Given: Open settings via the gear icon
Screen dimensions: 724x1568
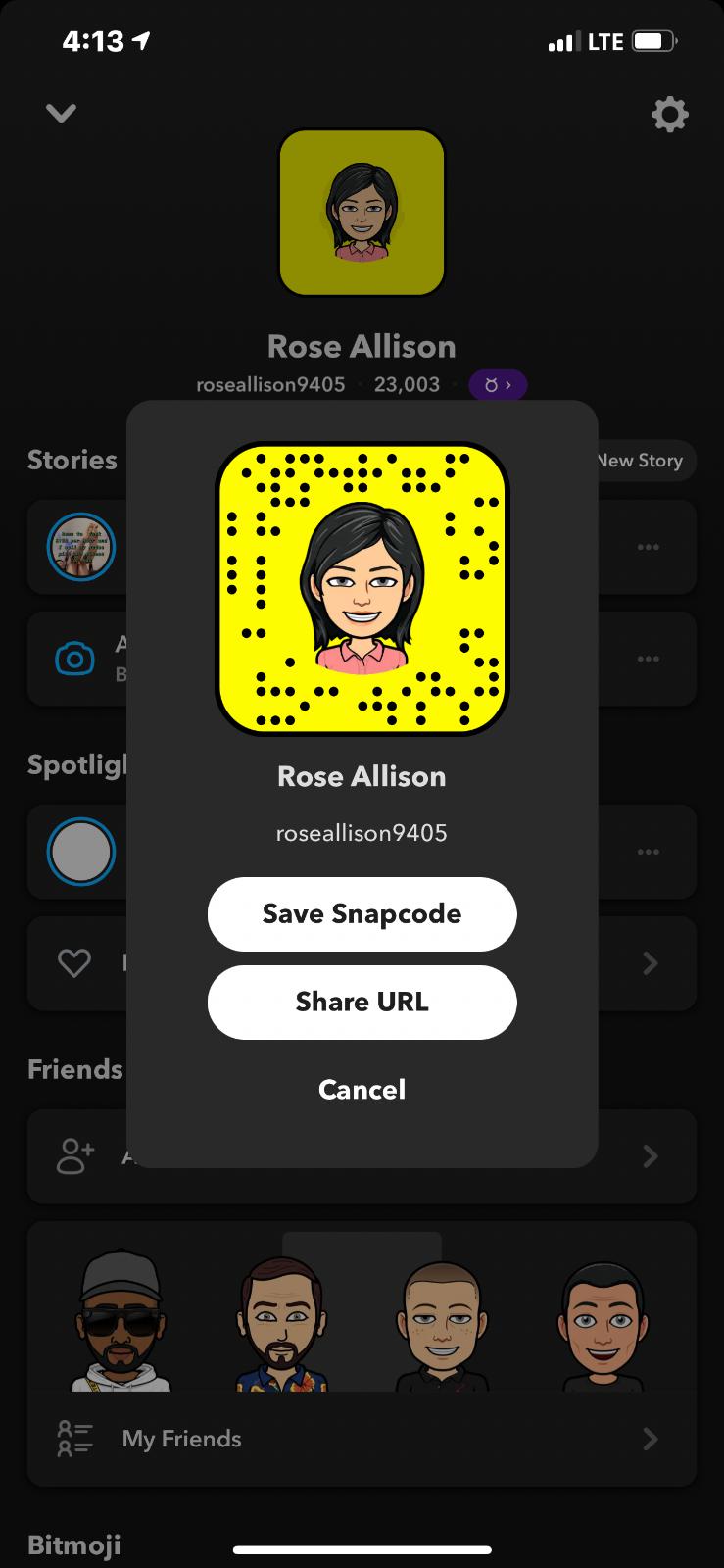Looking at the screenshot, I should [670, 115].
